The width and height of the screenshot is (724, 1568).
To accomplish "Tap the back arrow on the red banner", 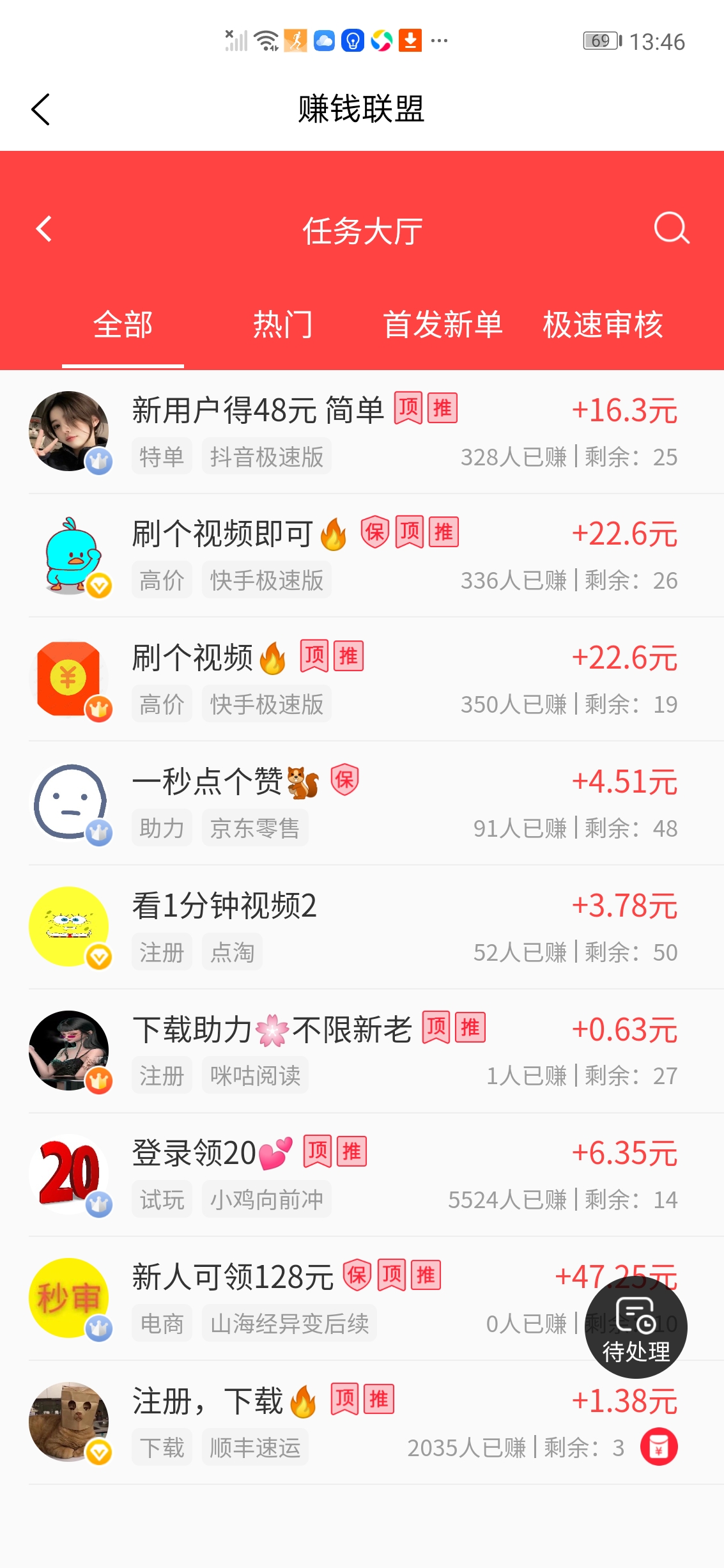I will click(x=43, y=229).
